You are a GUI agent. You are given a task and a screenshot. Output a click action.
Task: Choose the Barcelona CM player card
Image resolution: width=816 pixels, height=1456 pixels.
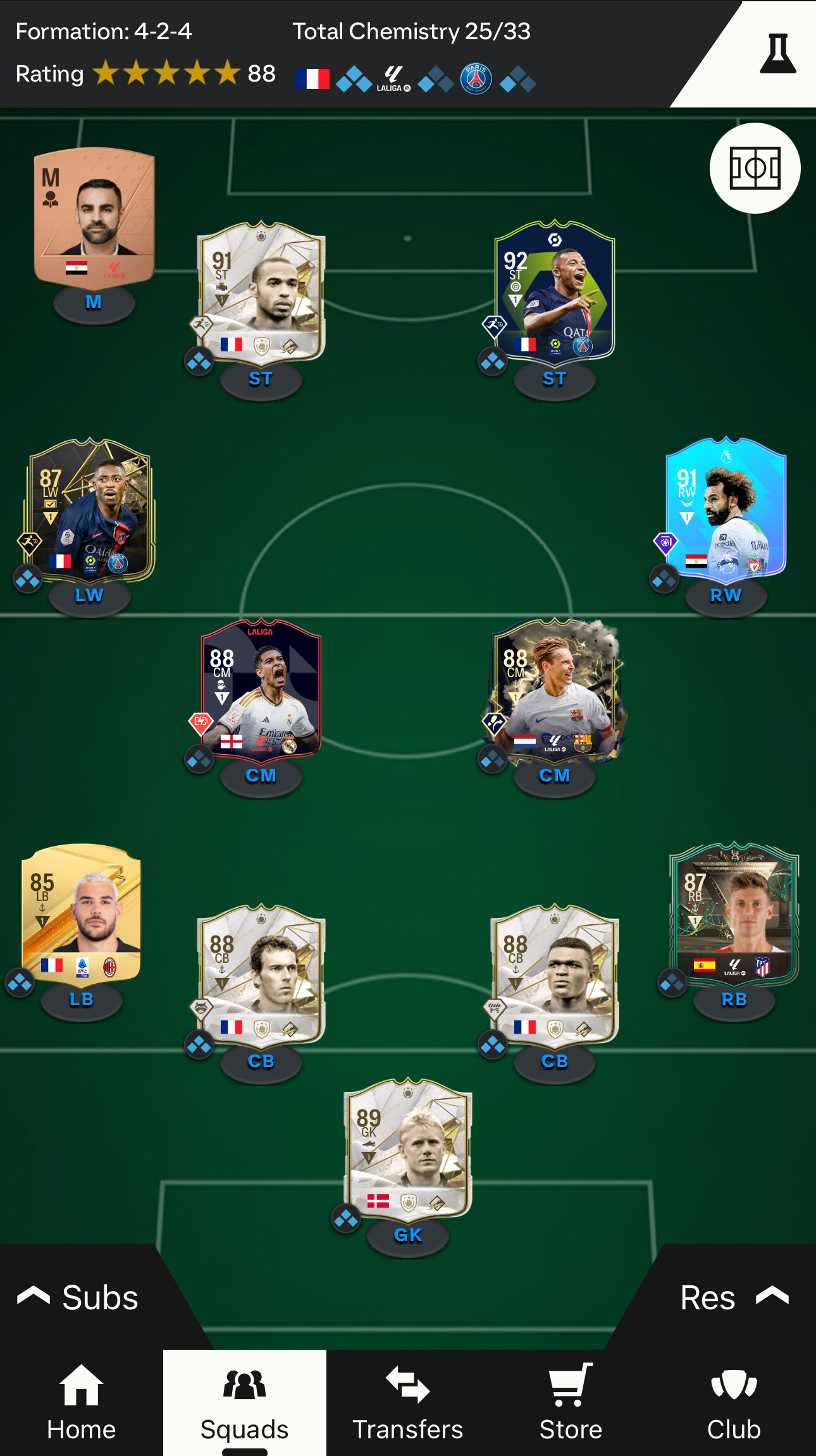pyautogui.click(x=554, y=689)
